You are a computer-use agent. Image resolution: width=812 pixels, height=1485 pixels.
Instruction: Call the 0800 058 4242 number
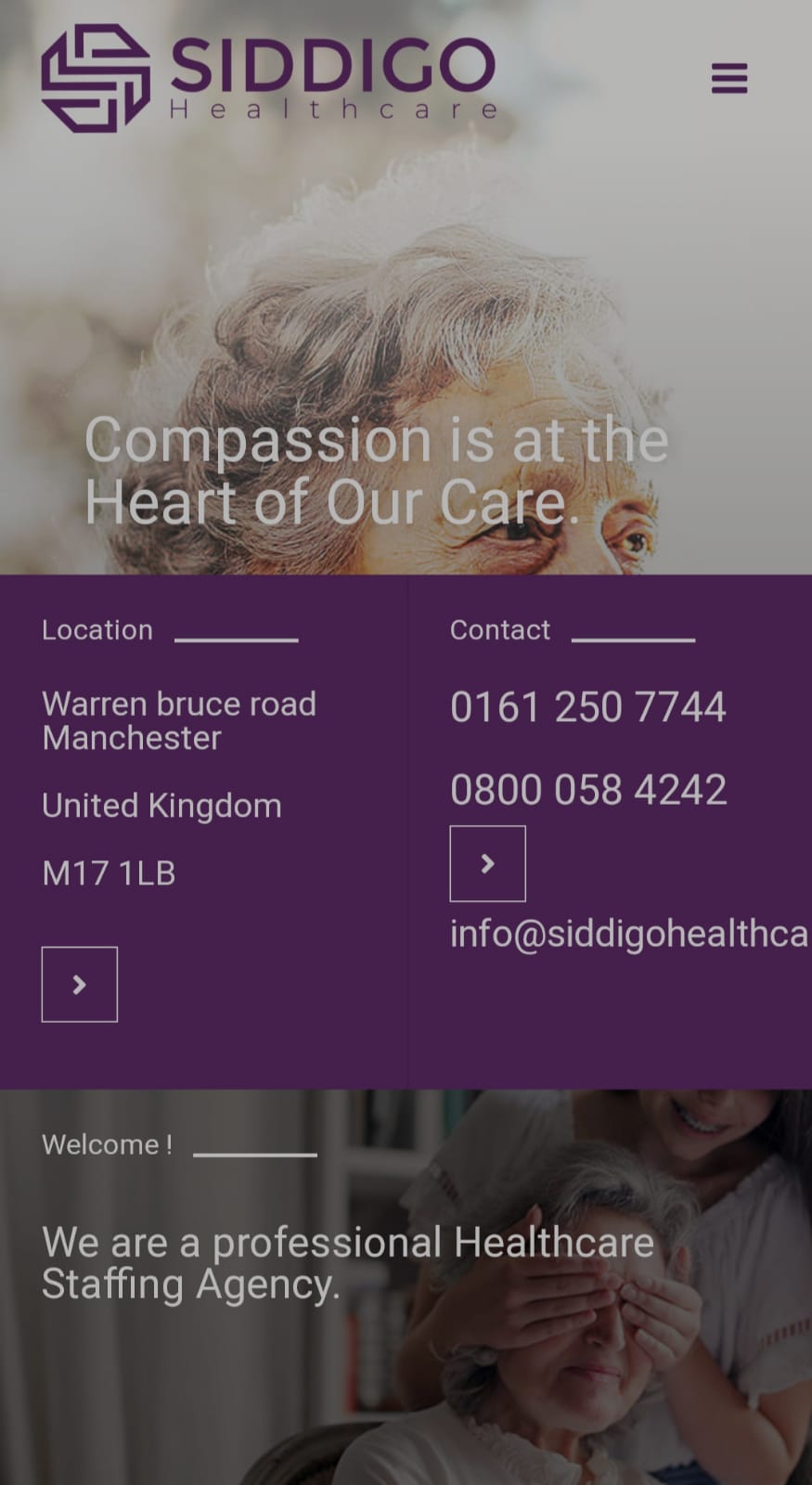click(587, 790)
